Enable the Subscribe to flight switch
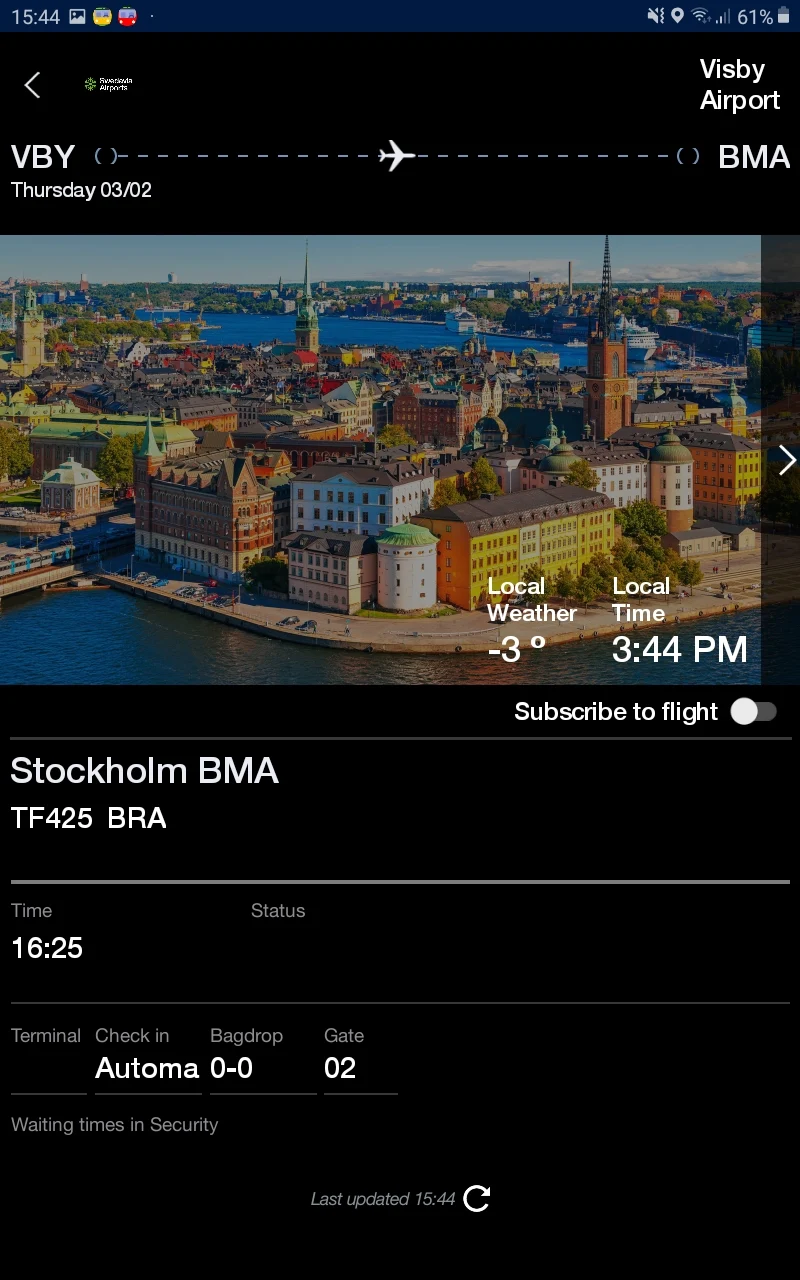The height and width of the screenshot is (1280, 800). pos(753,711)
